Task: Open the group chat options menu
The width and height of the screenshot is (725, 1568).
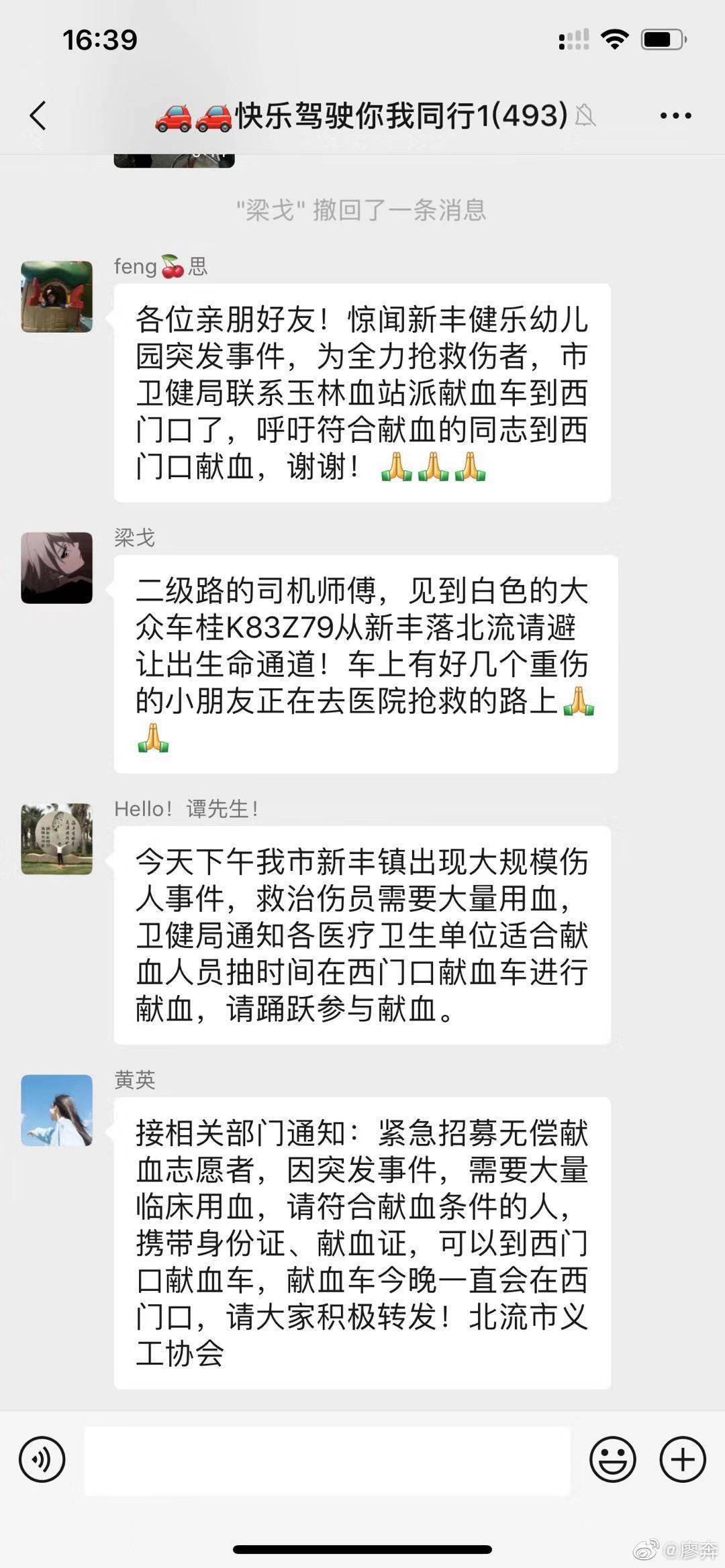Action: pos(675,115)
